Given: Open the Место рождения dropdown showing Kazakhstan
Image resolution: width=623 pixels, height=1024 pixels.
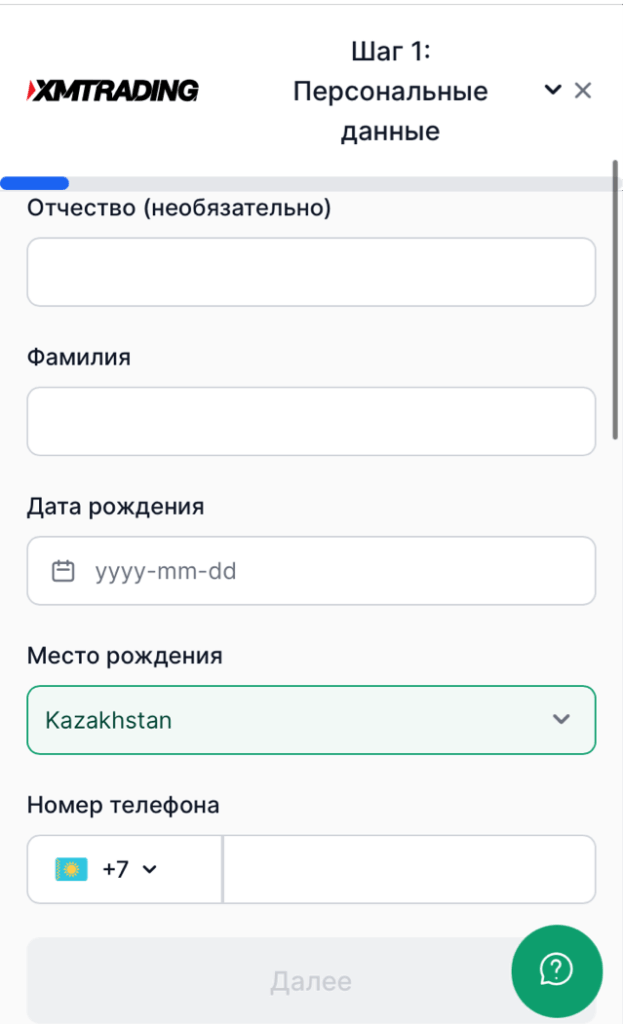Looking at the screenshot, I should click(x=311, y=720).
